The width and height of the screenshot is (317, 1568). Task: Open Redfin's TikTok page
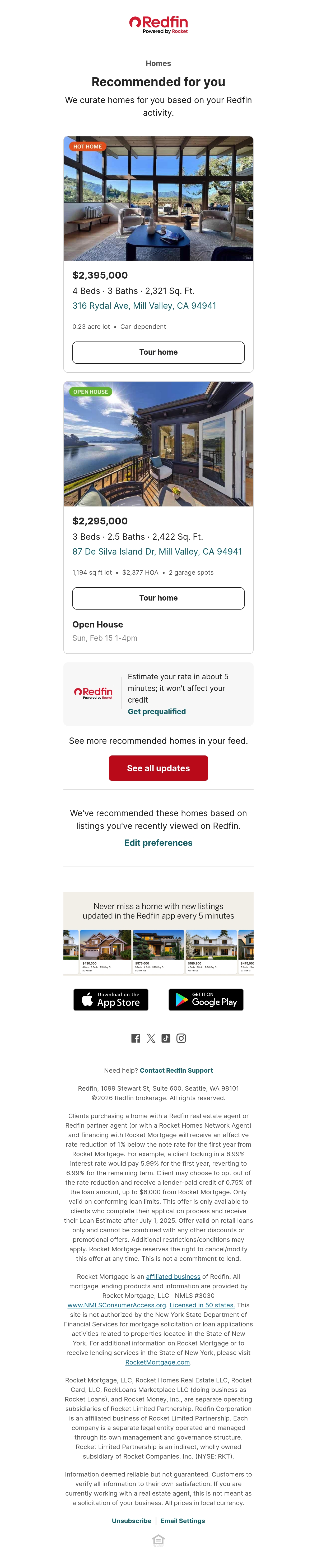(x=166, y=1039)
